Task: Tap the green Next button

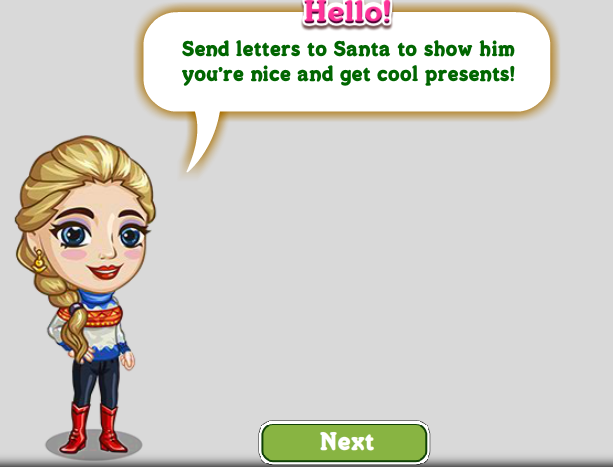Action: pos(345,442)
